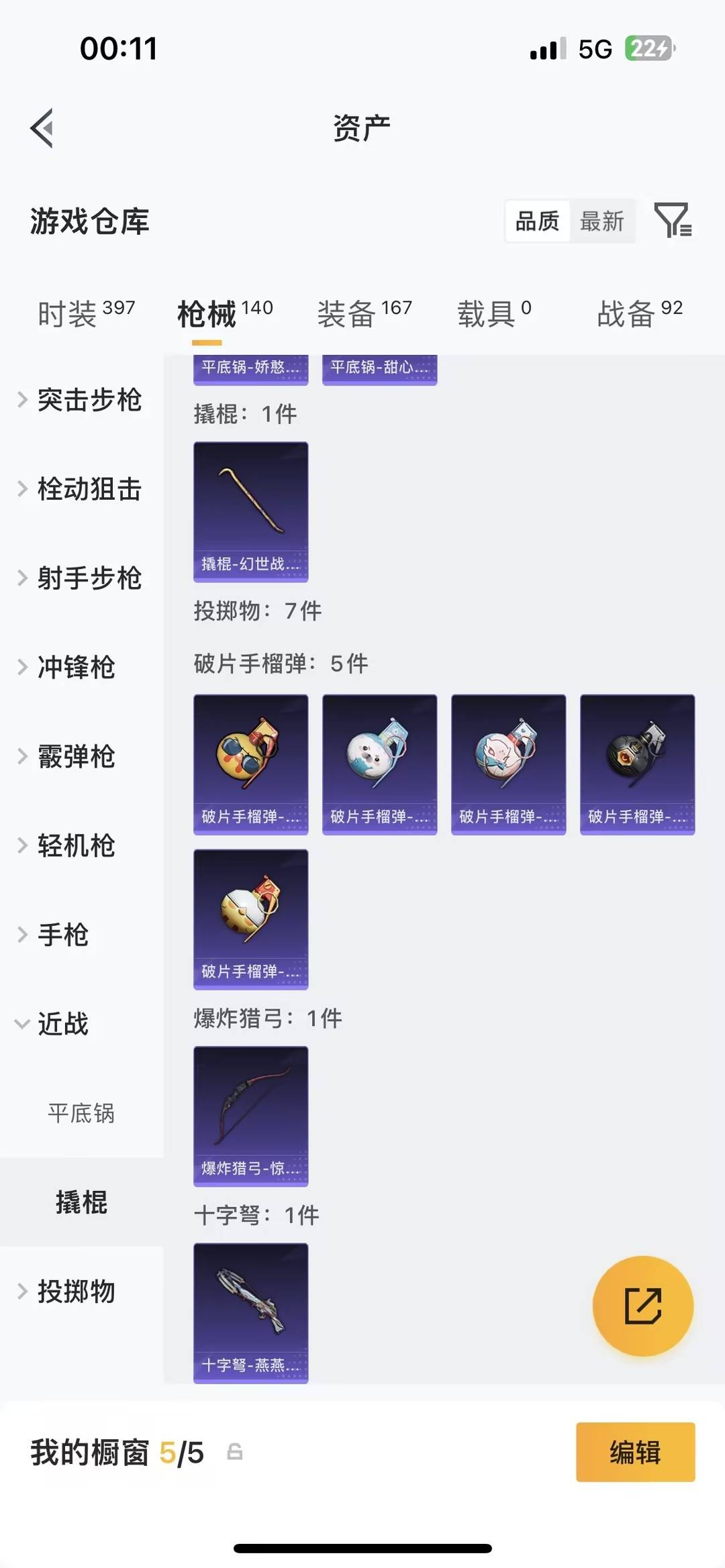The height and width of the screenshot is (1568, 725).
Task: Tap the battery indicator in status bar
Action: pos(648,48)
